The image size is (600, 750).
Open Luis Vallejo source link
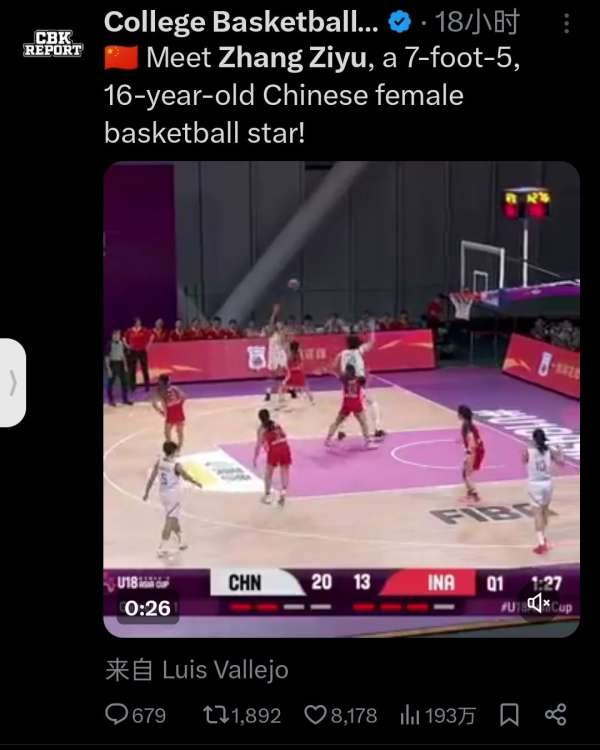[x=224, y=669]
